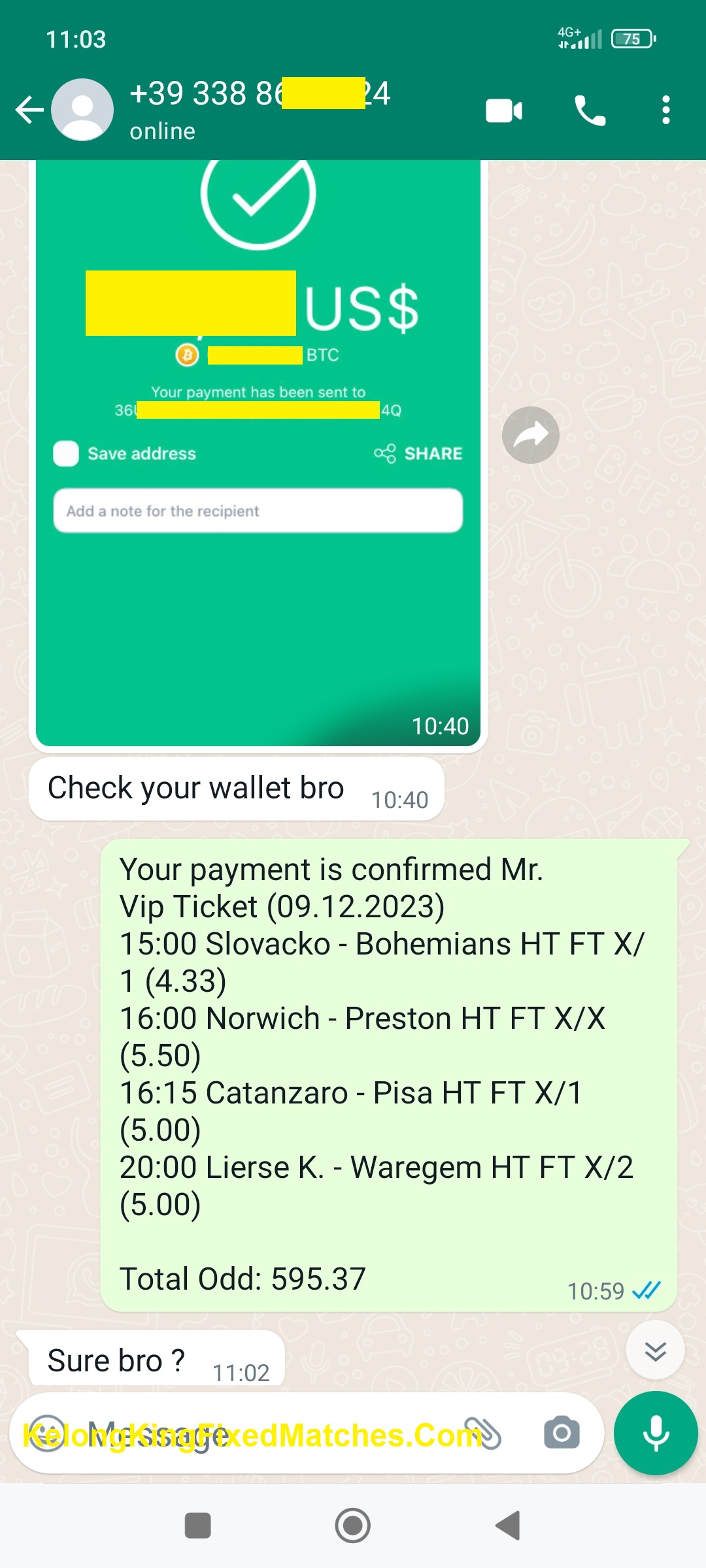Open the contact's profile picture

tap(82, 109)
